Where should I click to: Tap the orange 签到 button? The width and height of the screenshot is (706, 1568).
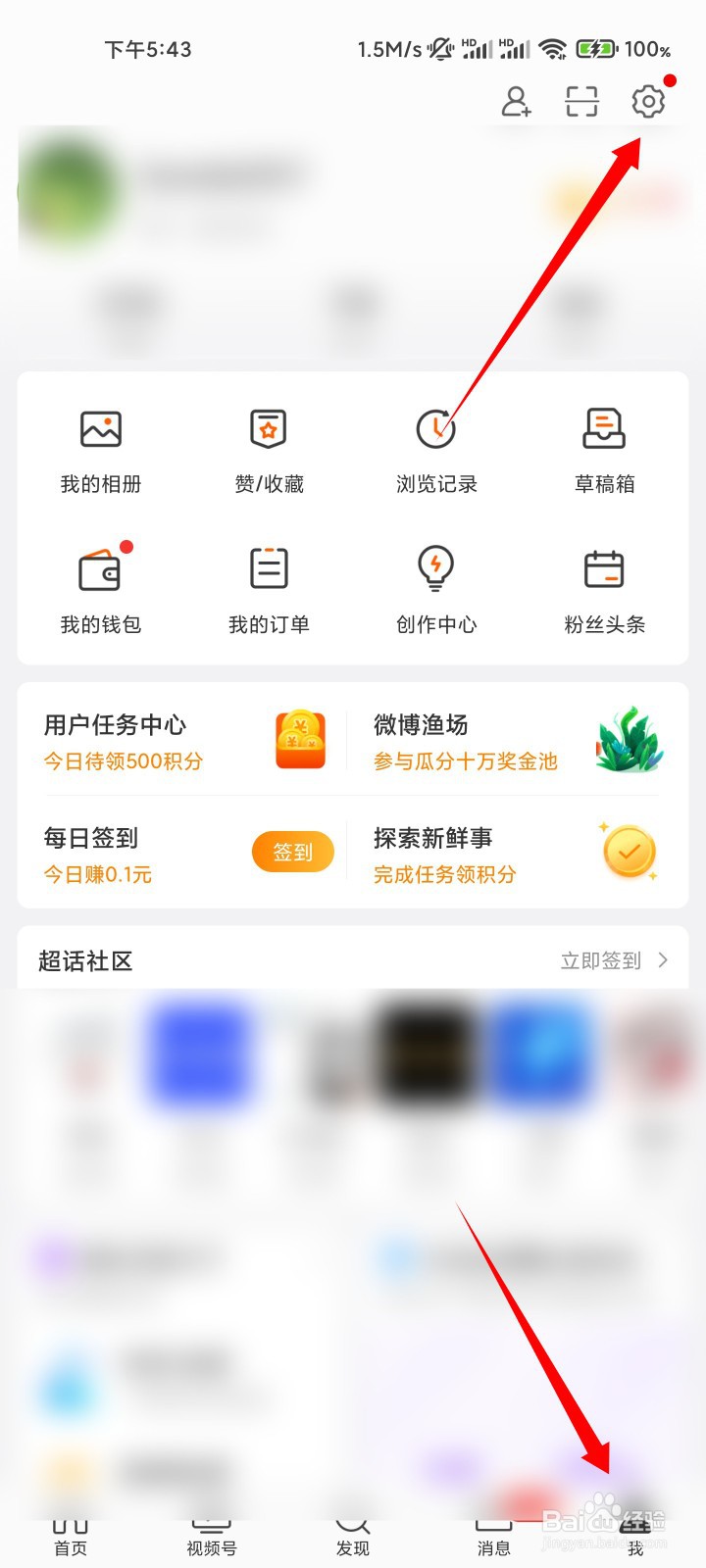[x=292, y=853]
